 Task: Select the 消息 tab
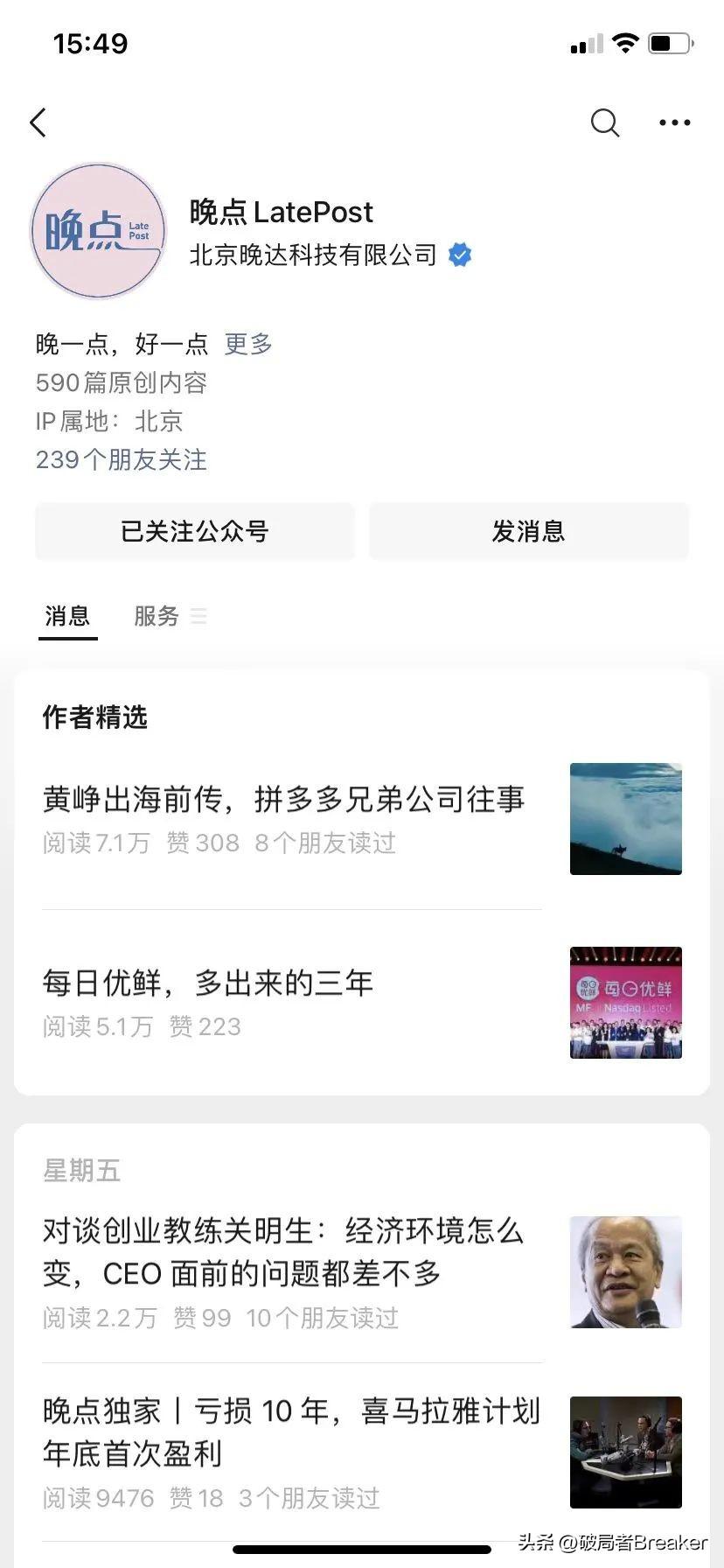click(x=67, y=616)
